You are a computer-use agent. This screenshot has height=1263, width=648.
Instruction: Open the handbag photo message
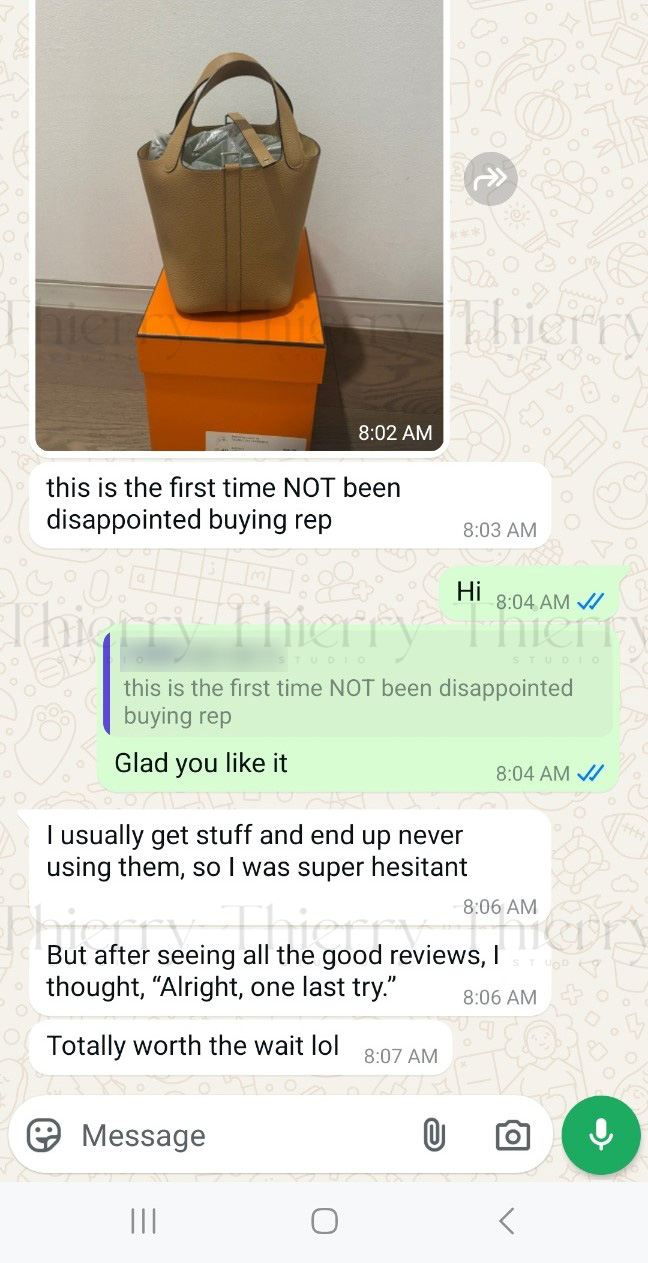(x=239, y=220)
